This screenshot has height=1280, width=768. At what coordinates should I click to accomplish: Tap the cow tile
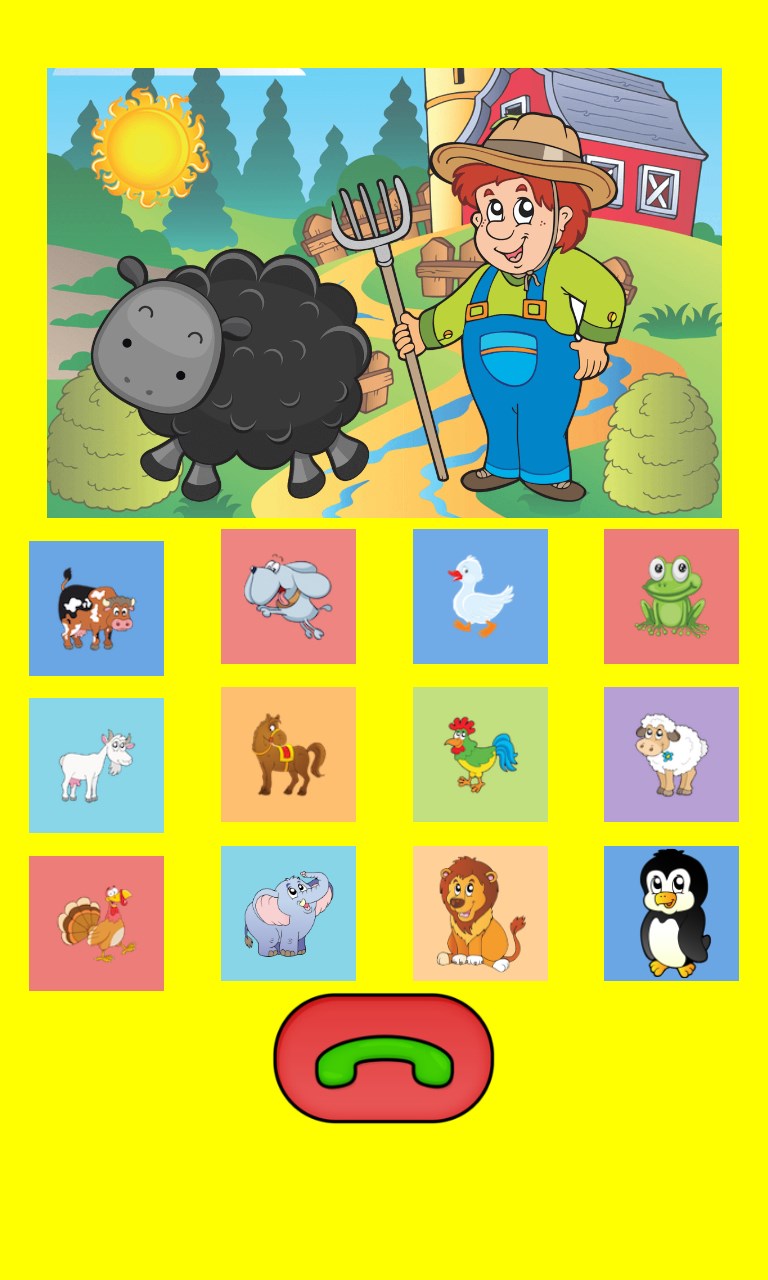(96, 608)
